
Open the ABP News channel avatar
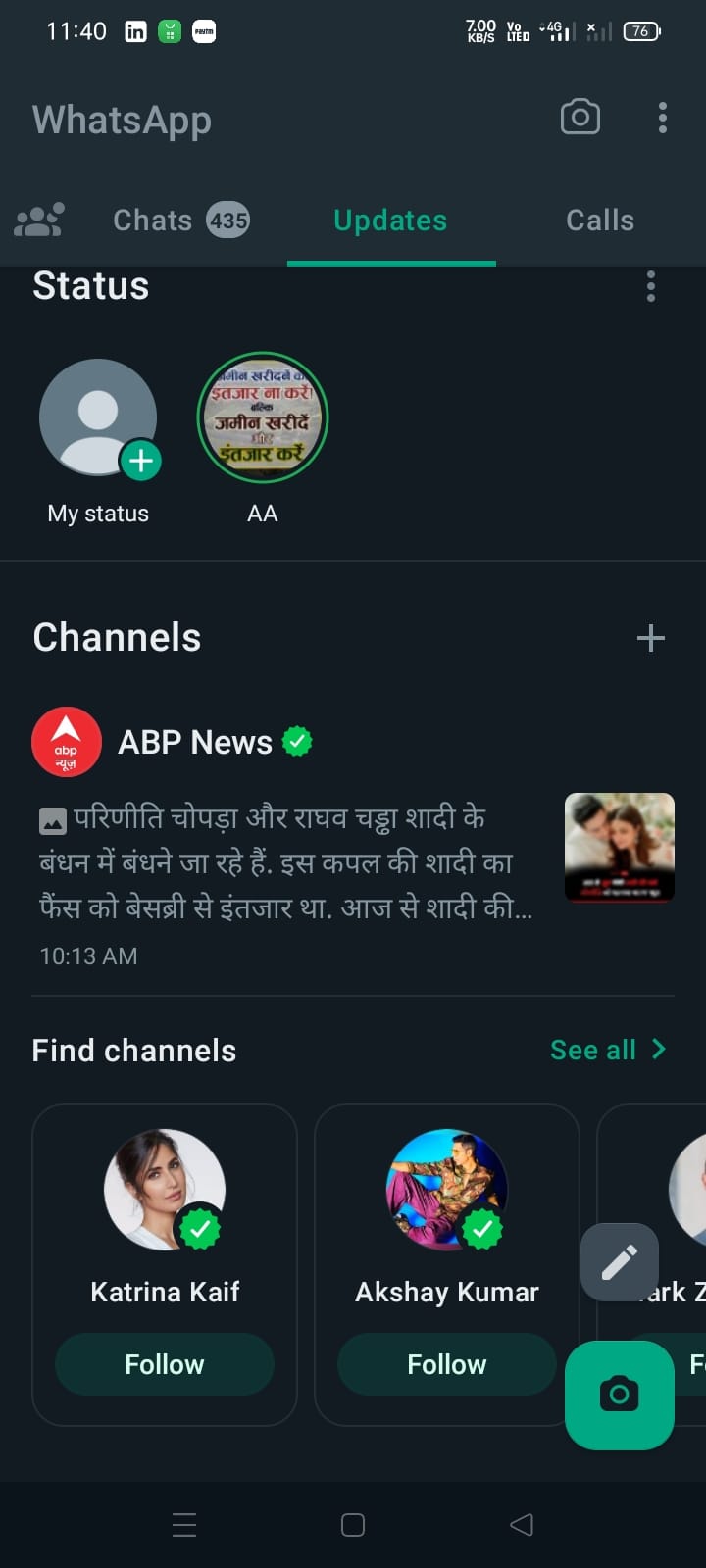66,742
